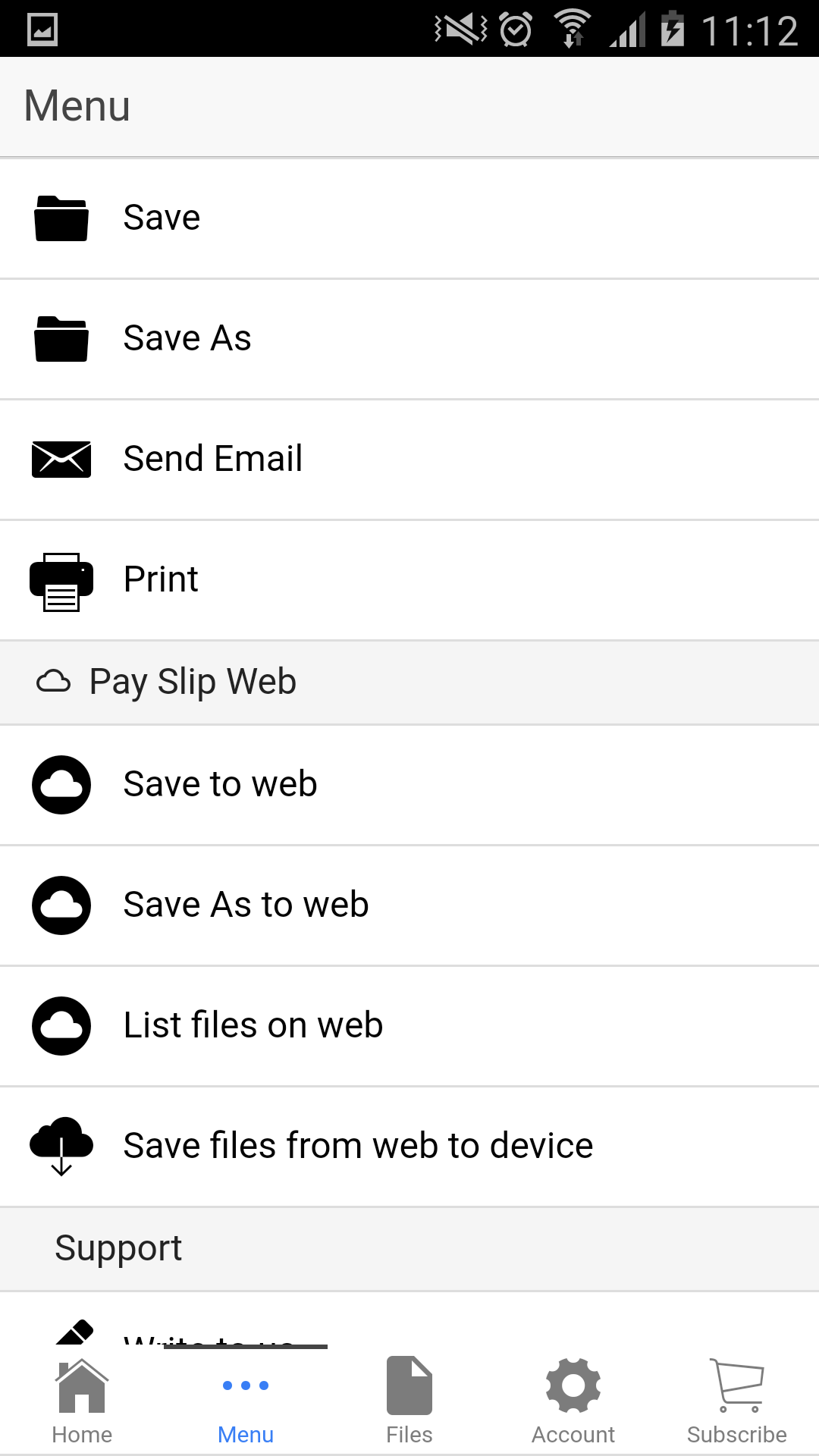Tap the Print option
Viewport: 819px width, 1456px height.
click(409, 580)
